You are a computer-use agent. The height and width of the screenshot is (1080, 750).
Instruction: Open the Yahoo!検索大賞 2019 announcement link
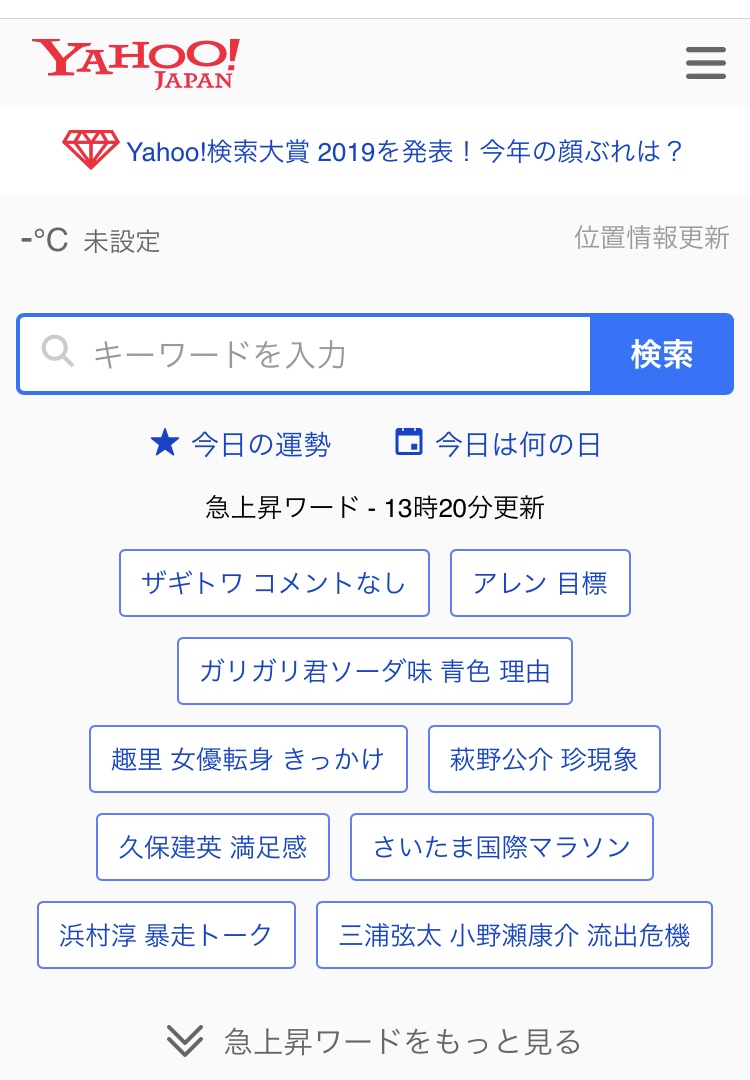374,151
